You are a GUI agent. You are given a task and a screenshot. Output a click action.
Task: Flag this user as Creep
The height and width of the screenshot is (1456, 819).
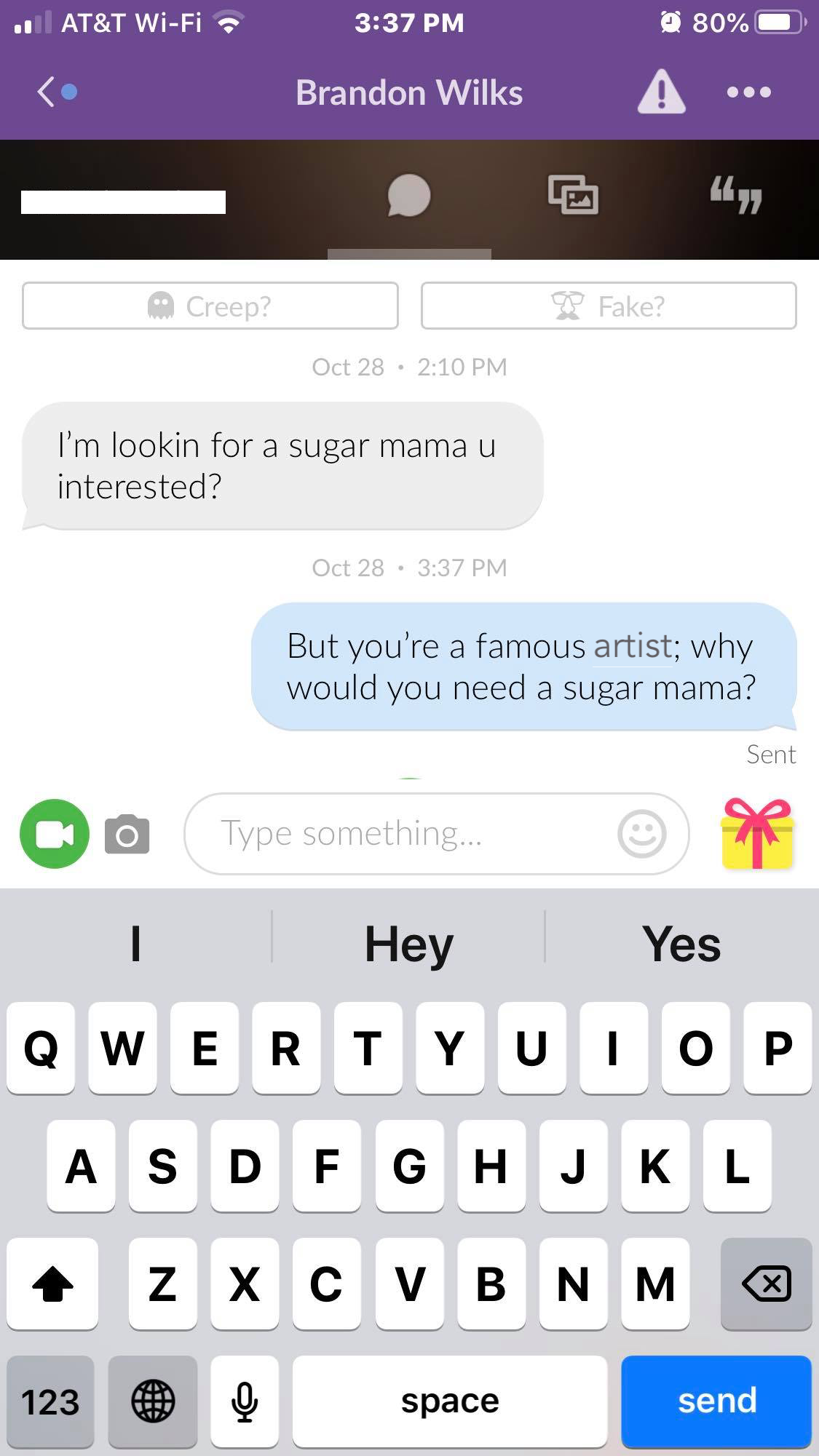coord(210,306)
